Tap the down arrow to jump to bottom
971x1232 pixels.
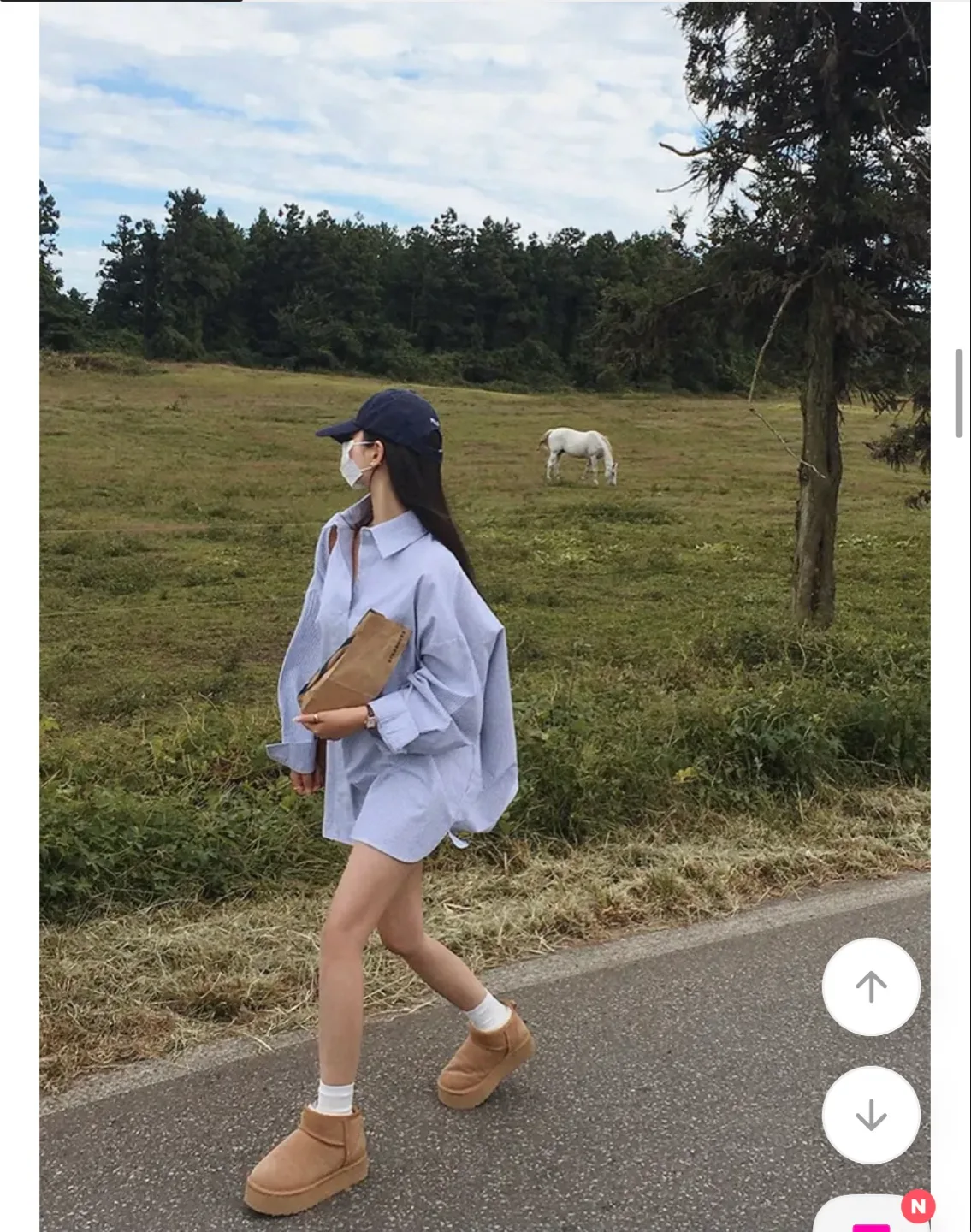click(x=871, y=1115)
